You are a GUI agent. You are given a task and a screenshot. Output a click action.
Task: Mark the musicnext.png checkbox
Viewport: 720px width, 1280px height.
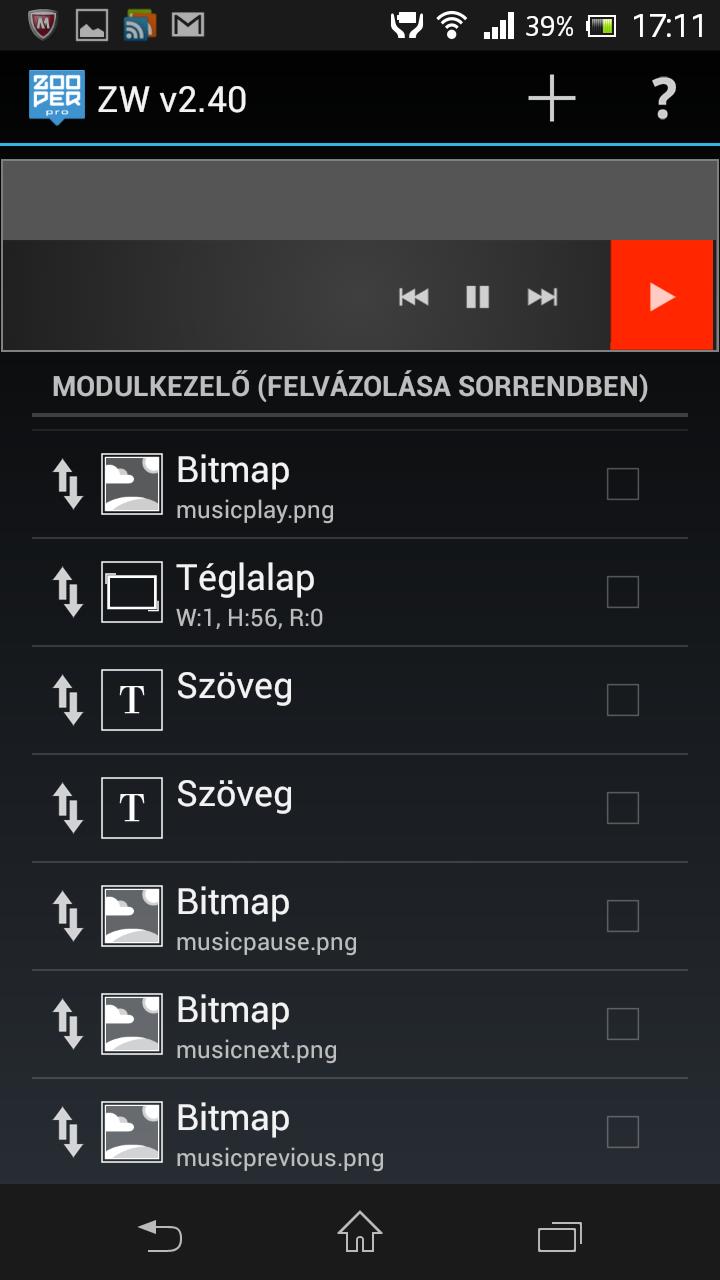point(623,1024)
